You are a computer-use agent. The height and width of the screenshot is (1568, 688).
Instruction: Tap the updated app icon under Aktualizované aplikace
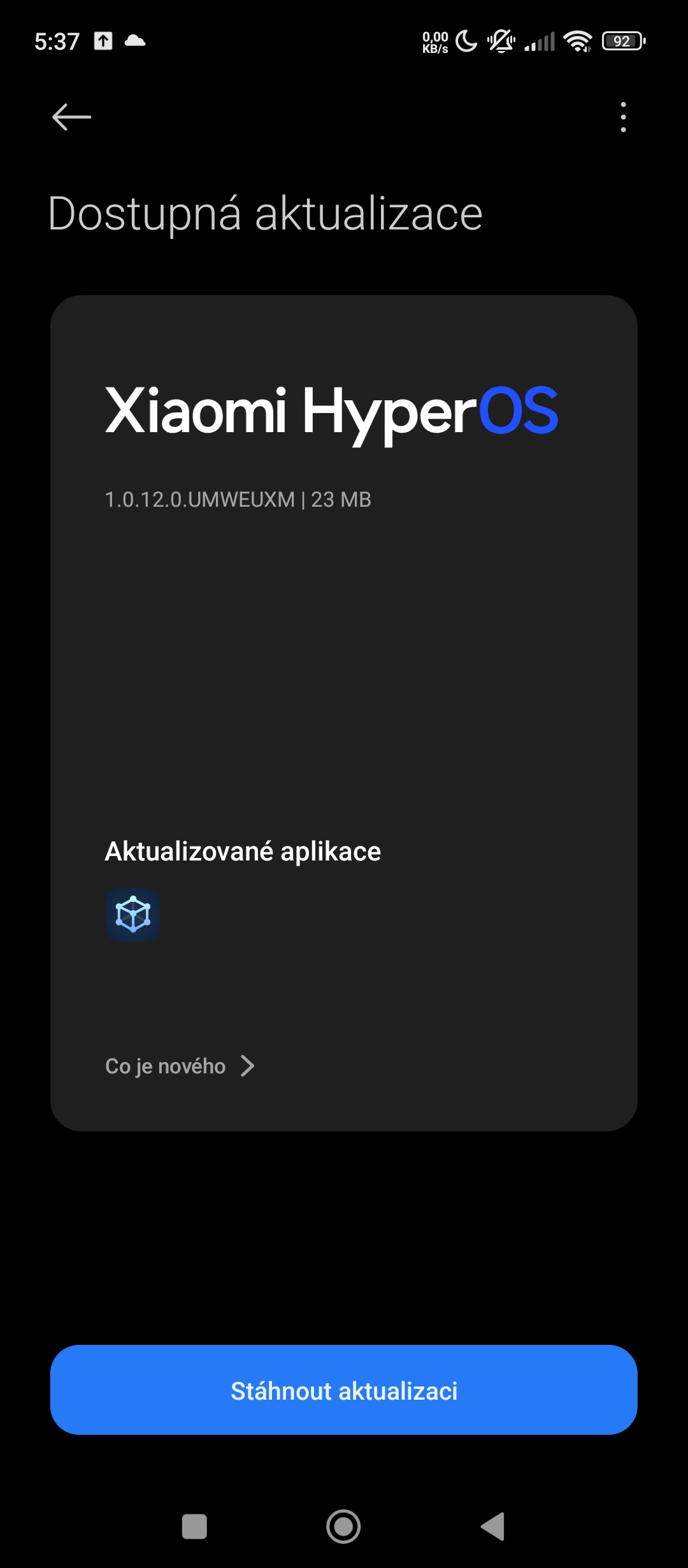133,915
